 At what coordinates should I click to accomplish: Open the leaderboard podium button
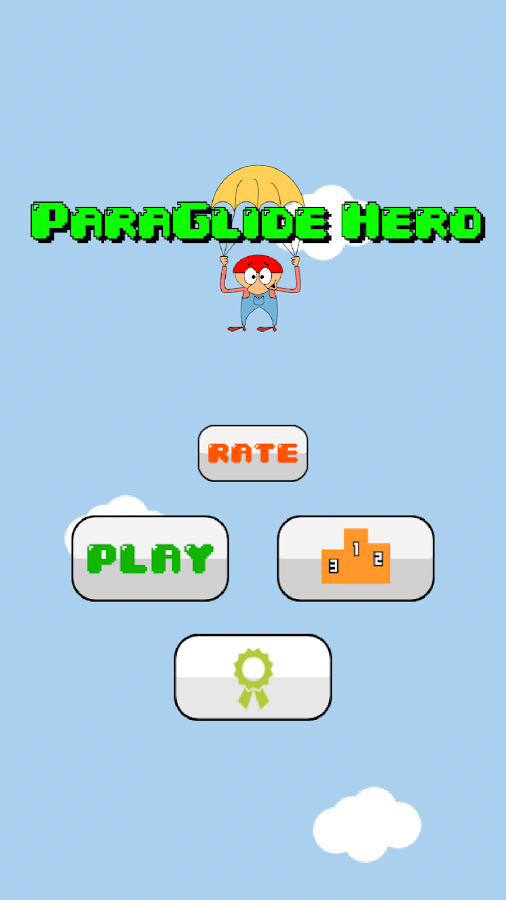click(x=356, y=558)
